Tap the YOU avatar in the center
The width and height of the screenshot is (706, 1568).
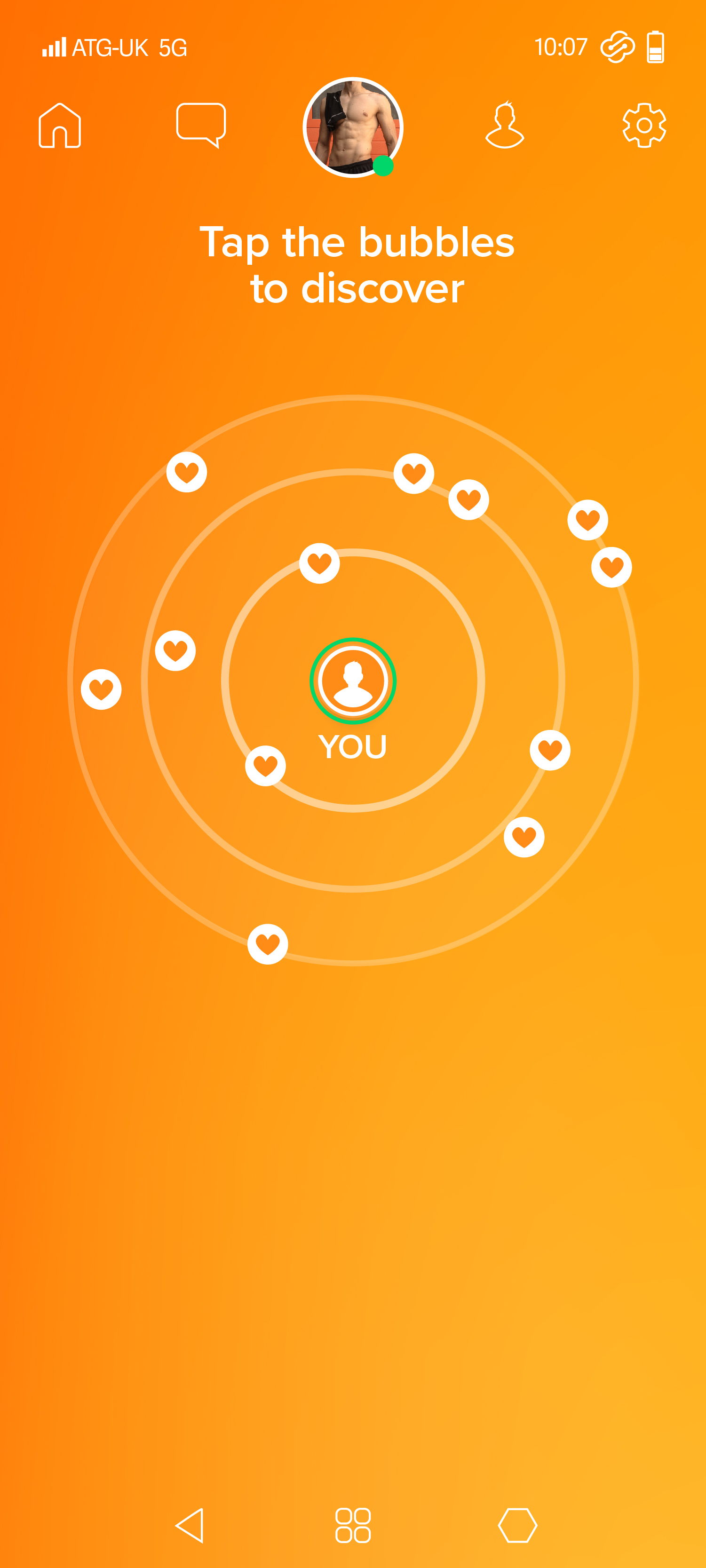point(353,681)
